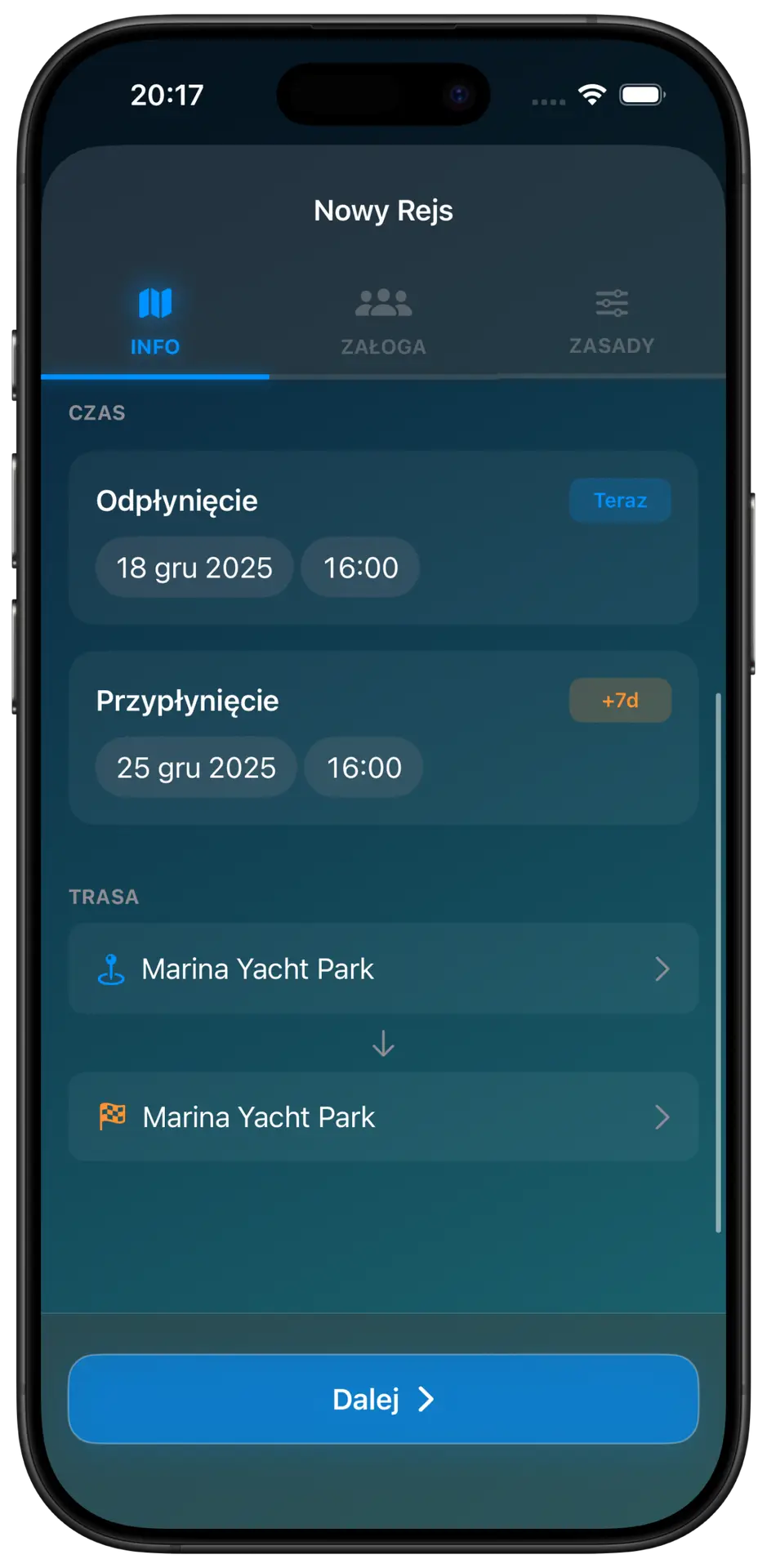The height and width of the screenshot is (1568, 767).
Task: Tap the +7d arrival shortcut
Action: click(x=620, y=700)
